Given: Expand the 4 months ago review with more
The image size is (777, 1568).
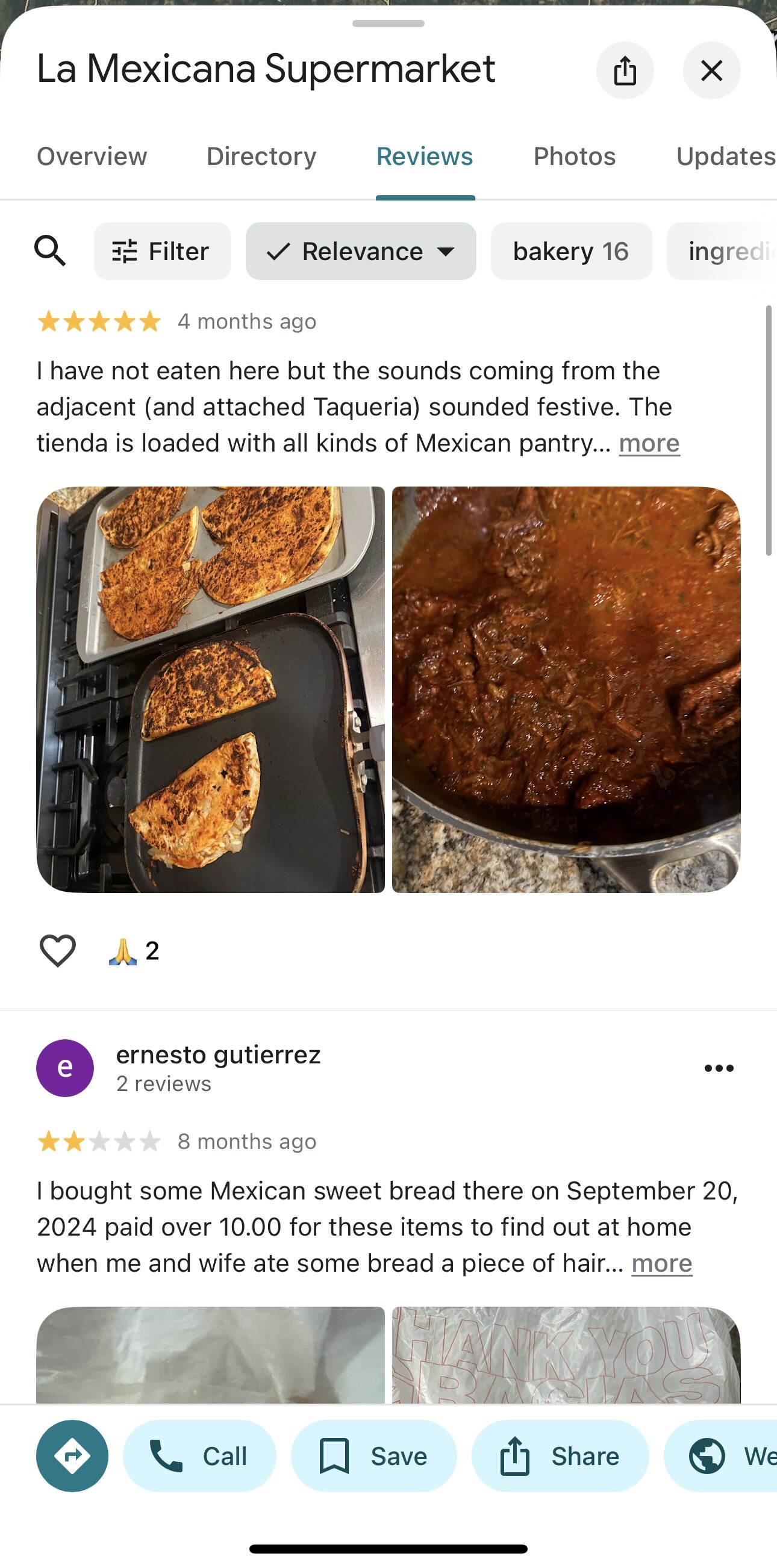Looking at the screenshot, I should tap(649, 443).
